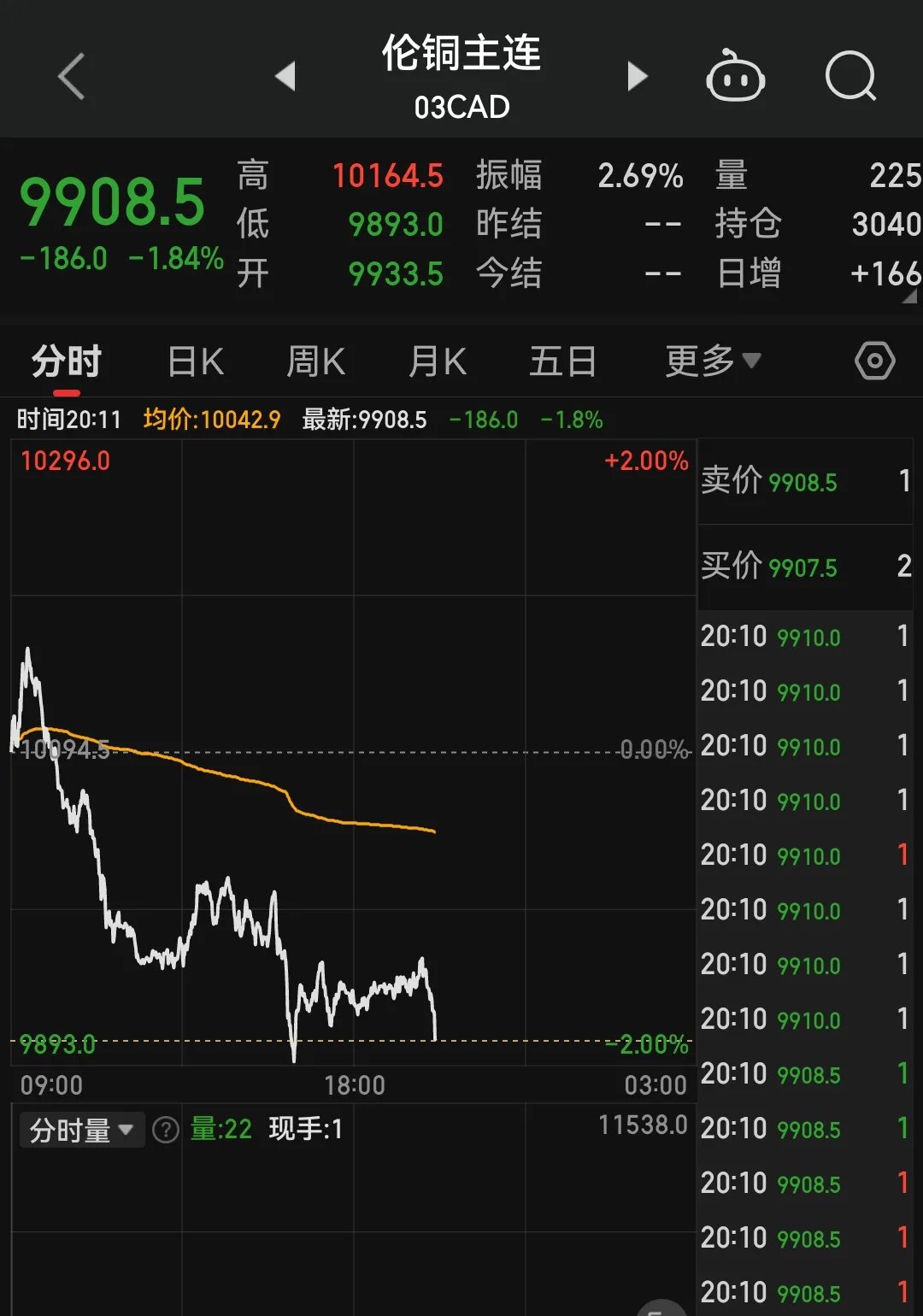
Task: Switch to the 周K weekly chart tab
Action: 315,361
